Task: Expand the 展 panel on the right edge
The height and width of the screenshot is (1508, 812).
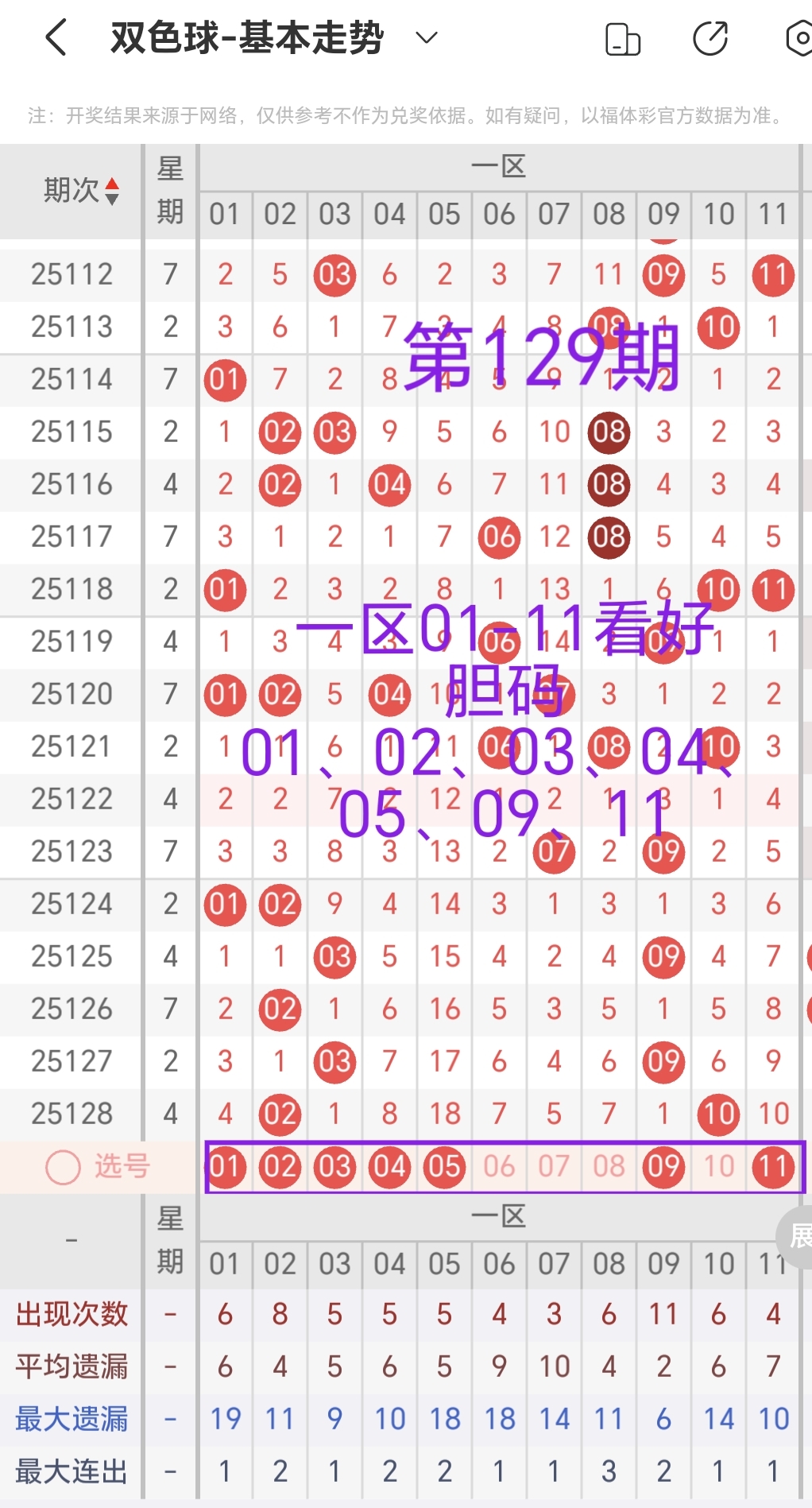Action: pyautogui.click(x=801, y=1238)
